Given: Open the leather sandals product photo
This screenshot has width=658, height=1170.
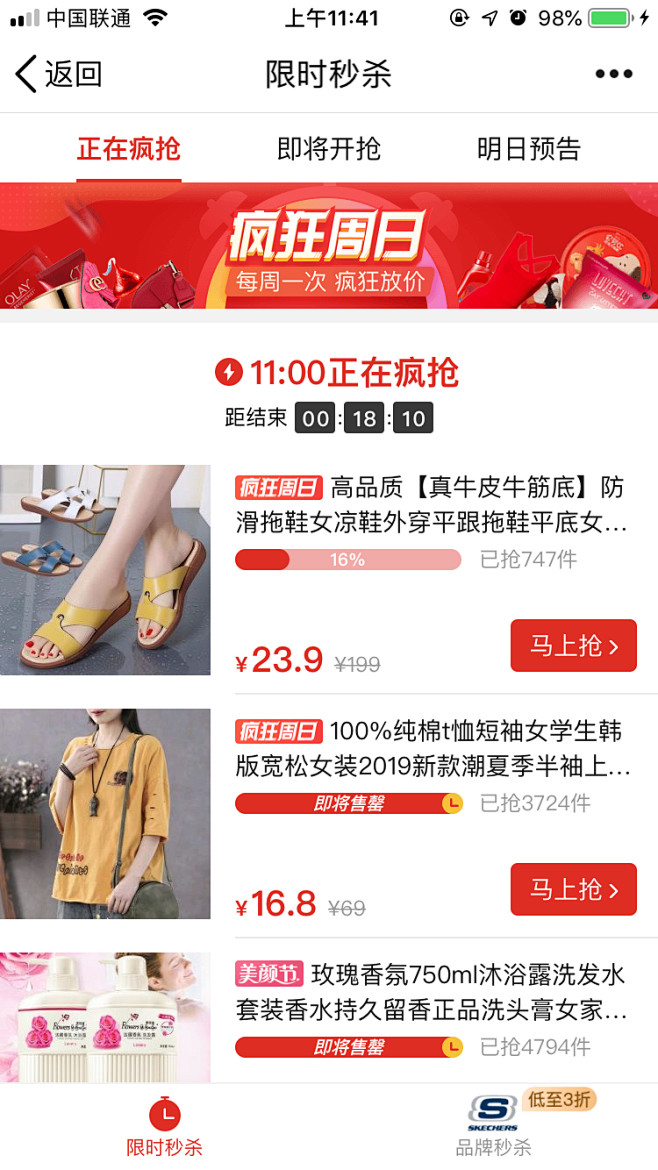Looking at the screenshot, I should pyautogui.click(x=105, y=570).
